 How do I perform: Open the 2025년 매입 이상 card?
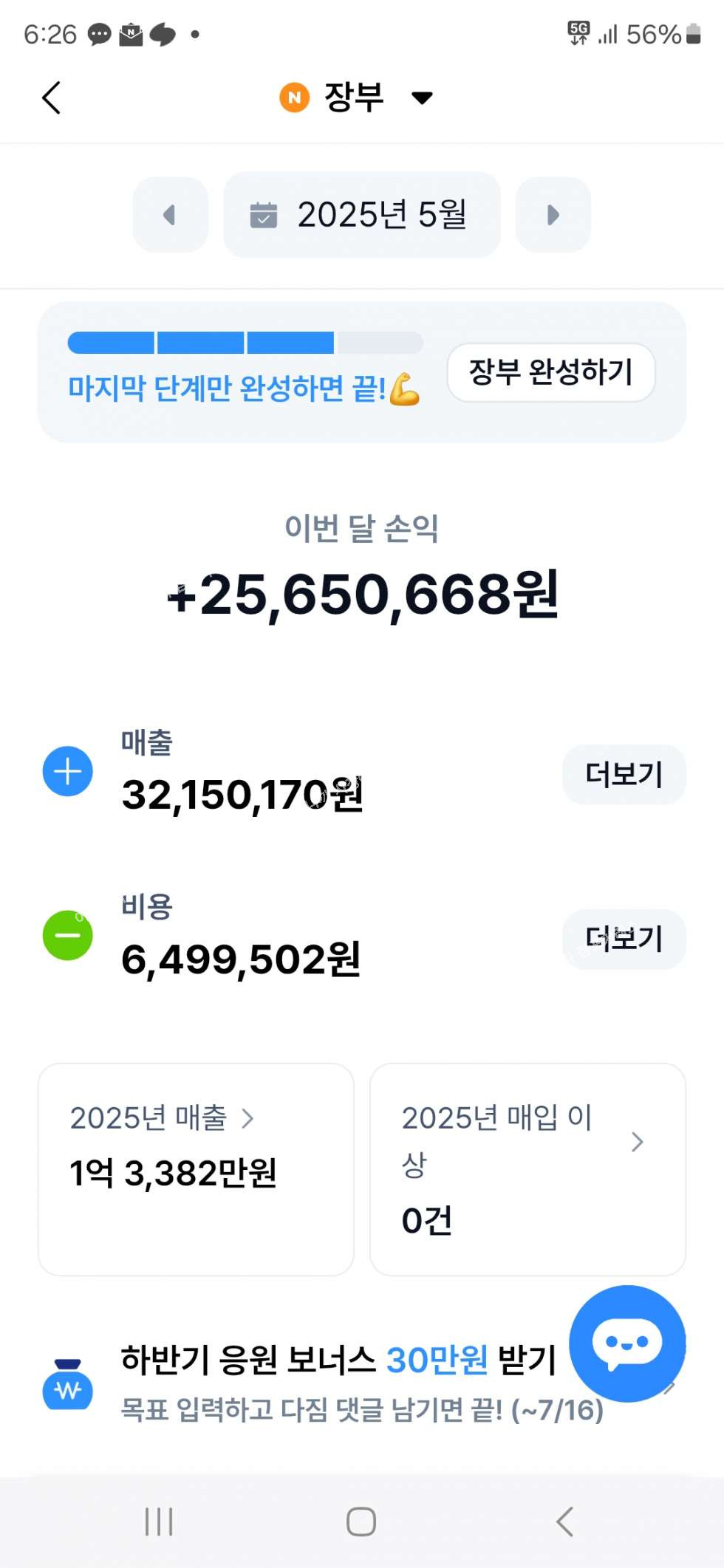click(527, 1168)
